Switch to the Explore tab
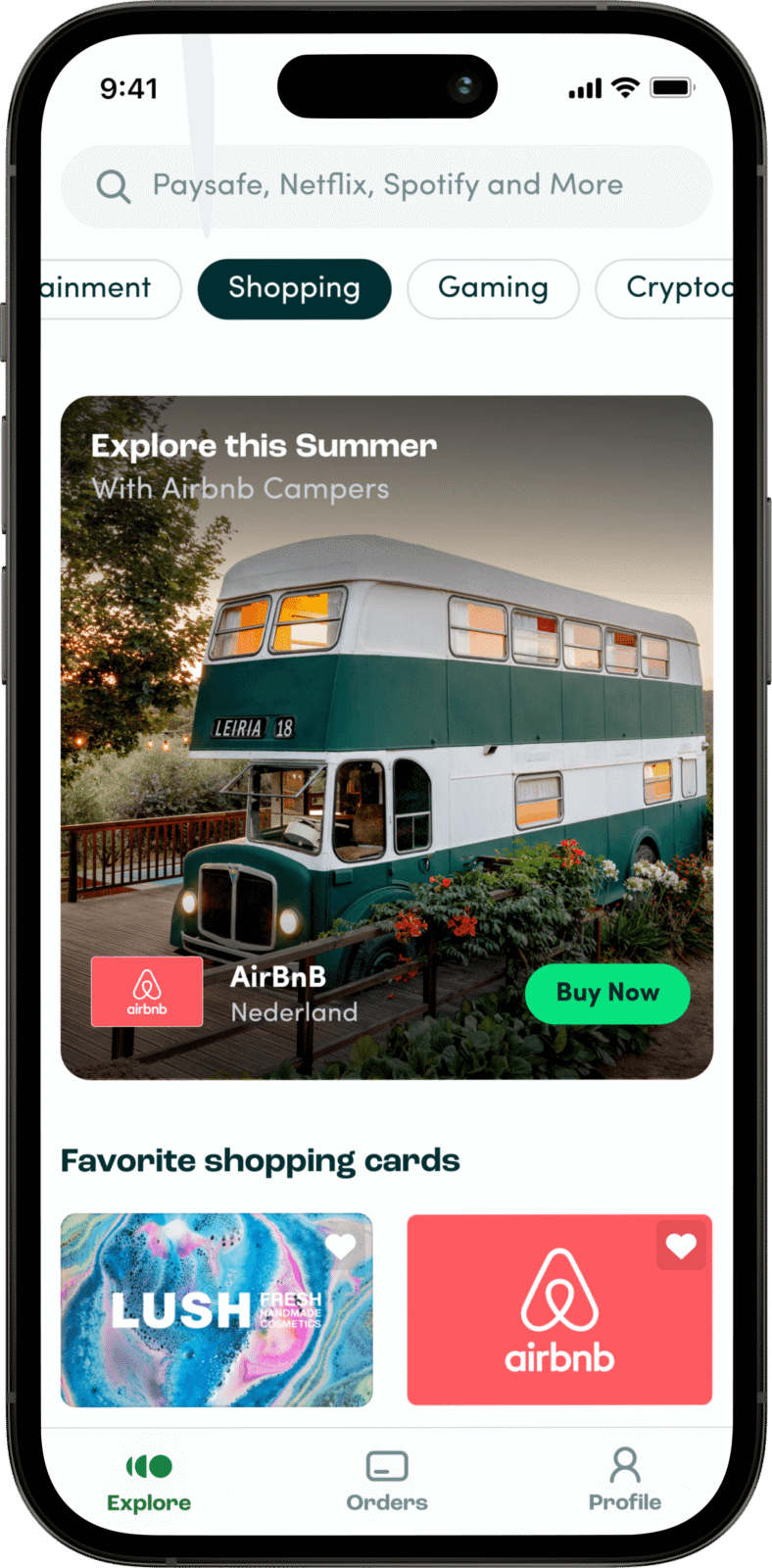Screen dimensions: 772x1568 (149, 1482)
